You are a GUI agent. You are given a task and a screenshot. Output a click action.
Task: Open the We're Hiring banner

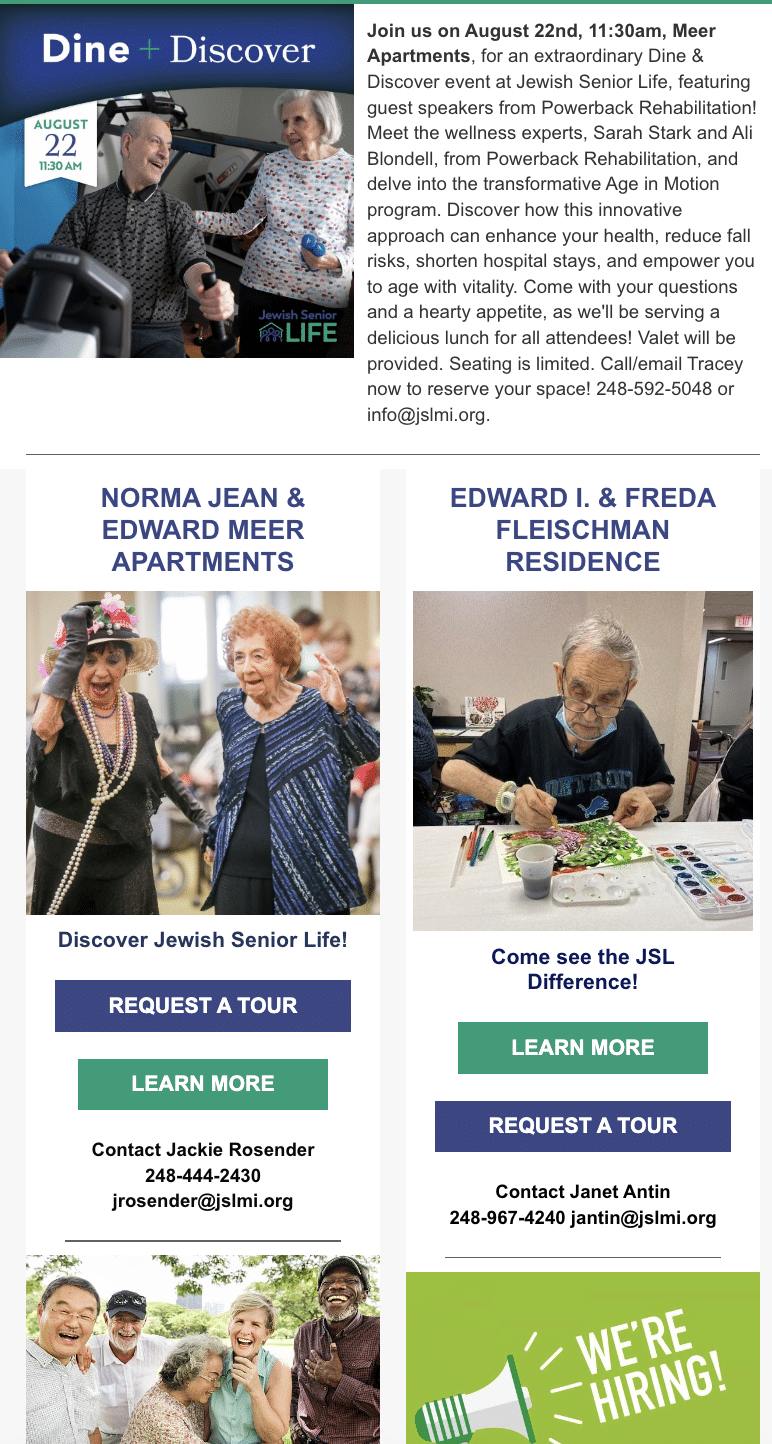coord(583,1358)
